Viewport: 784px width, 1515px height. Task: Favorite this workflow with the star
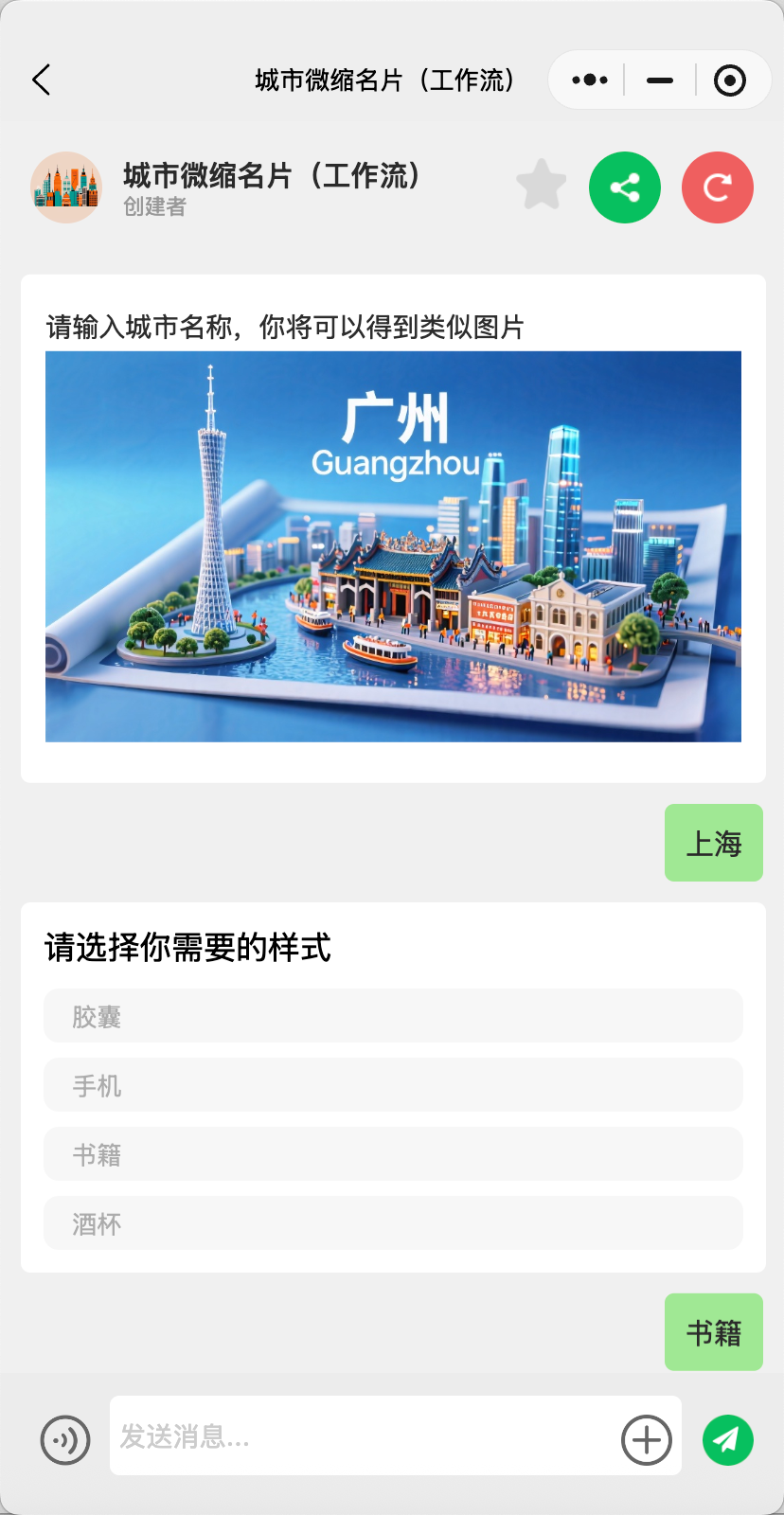point(542,186)
